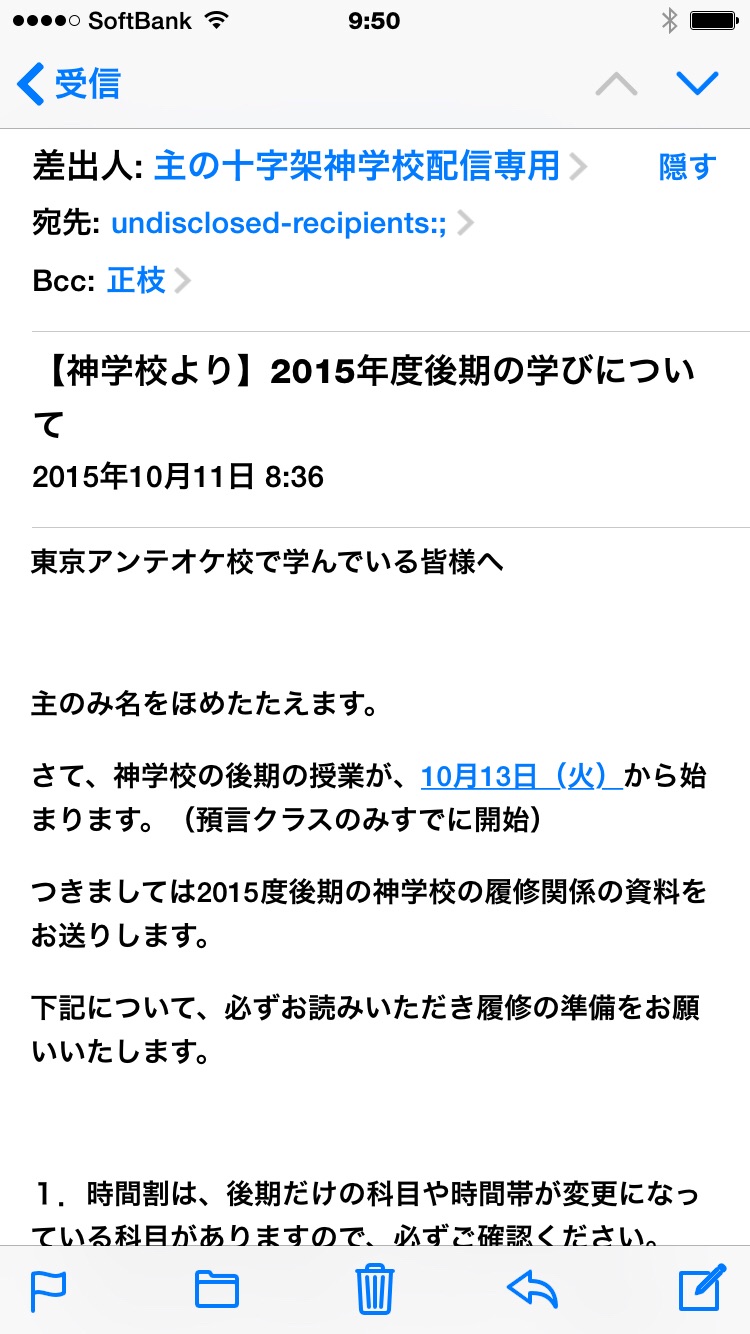Tap the 10月13日（火）date link

click(x=521, y=776)
